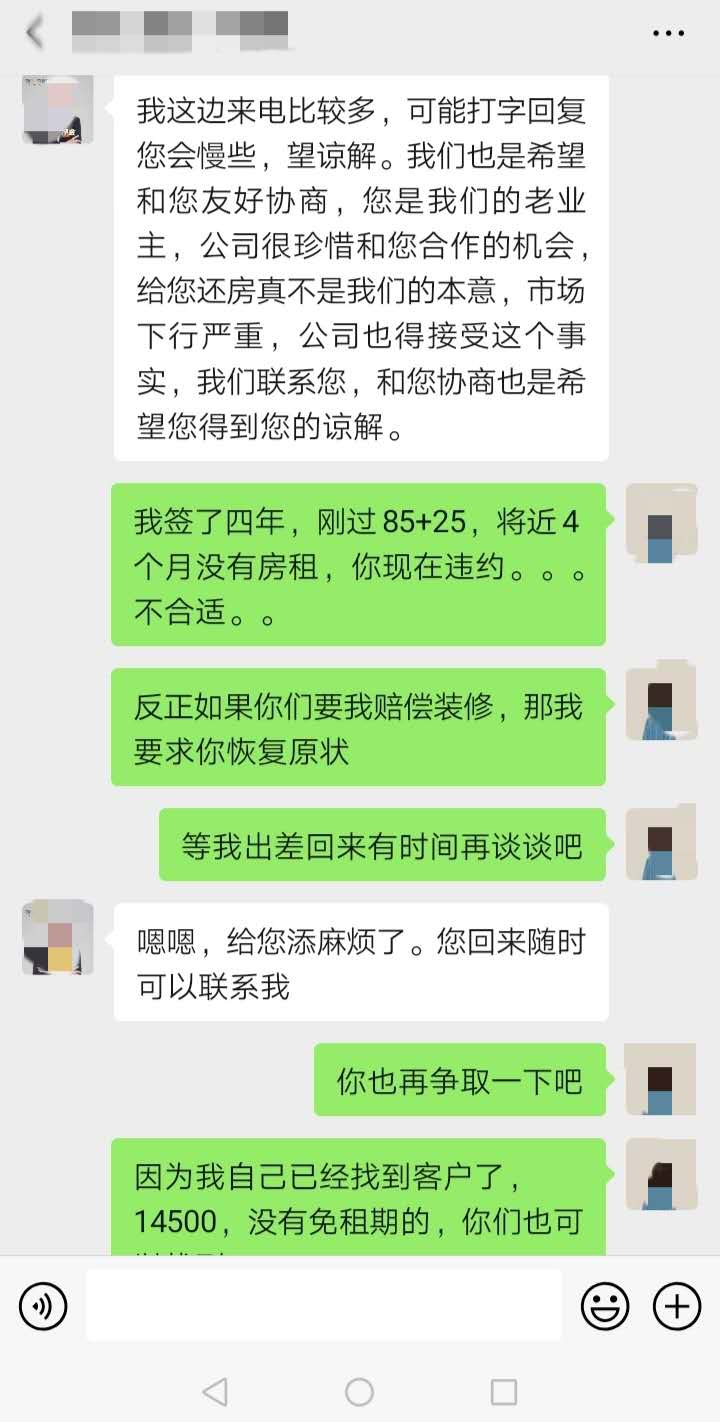
Task: Open recent apps from navigation bar
Action: [504, 1391]
